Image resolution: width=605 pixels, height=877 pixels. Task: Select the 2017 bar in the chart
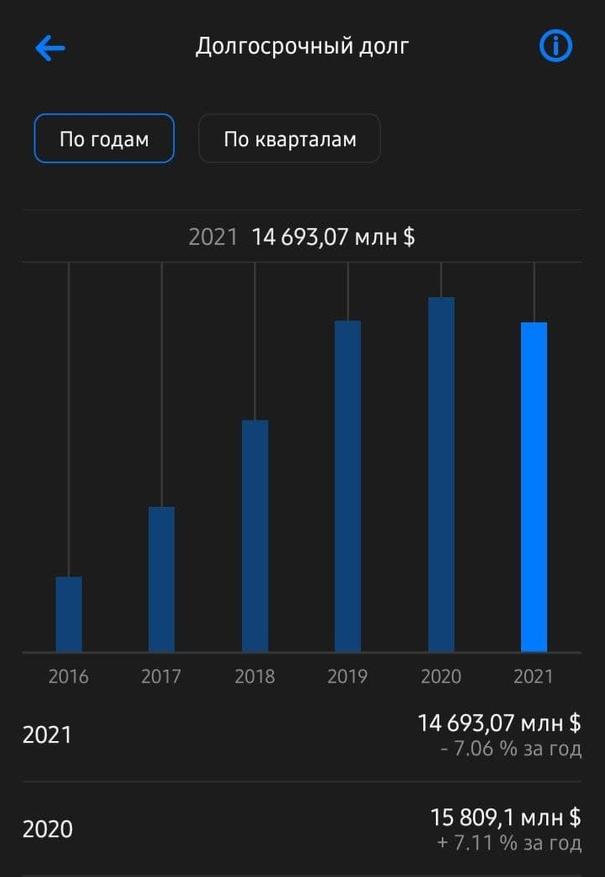(x=161, y=579)
